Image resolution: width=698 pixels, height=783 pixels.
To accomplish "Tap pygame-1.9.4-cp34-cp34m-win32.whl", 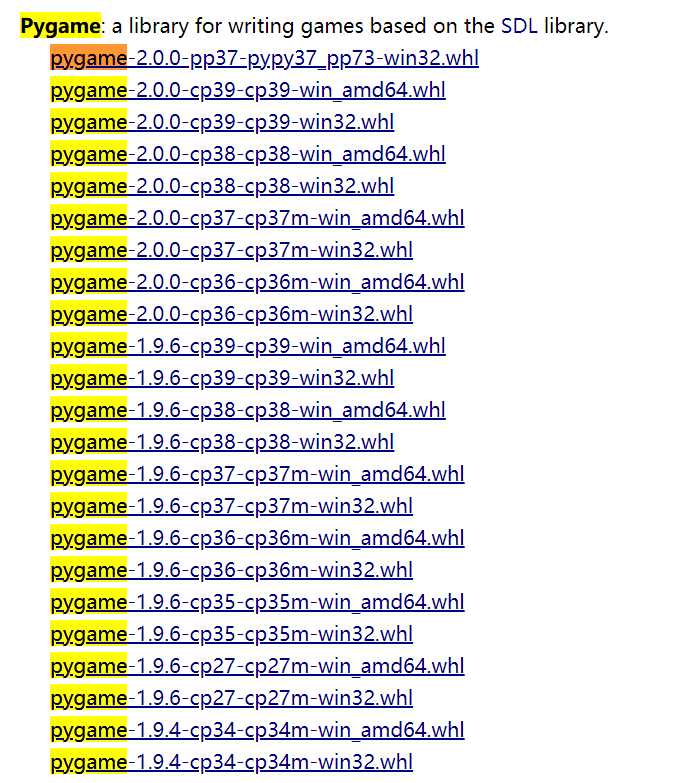I will [x=231, y=763].
